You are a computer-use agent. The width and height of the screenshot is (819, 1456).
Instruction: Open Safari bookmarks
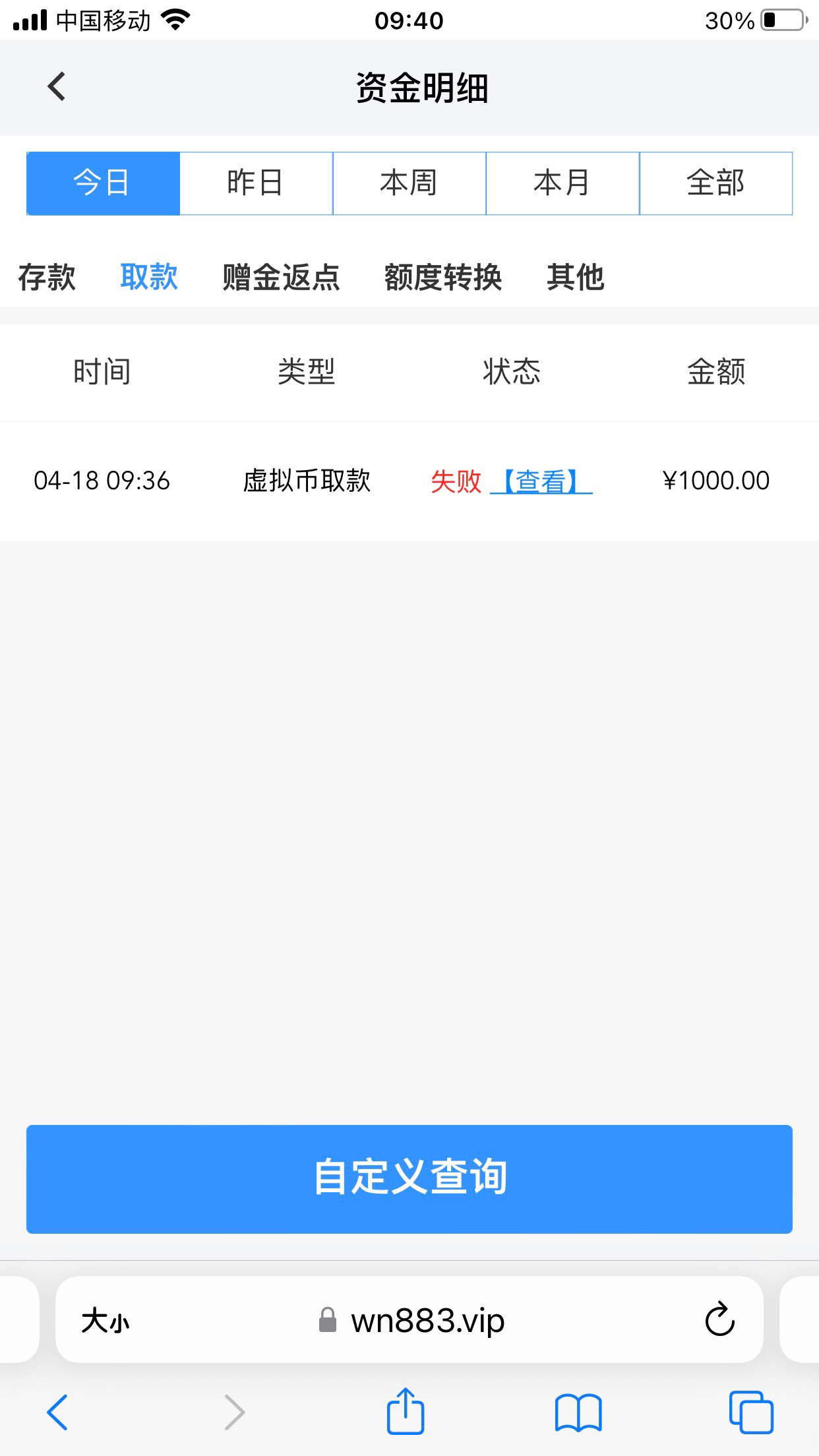(578, 1412)
